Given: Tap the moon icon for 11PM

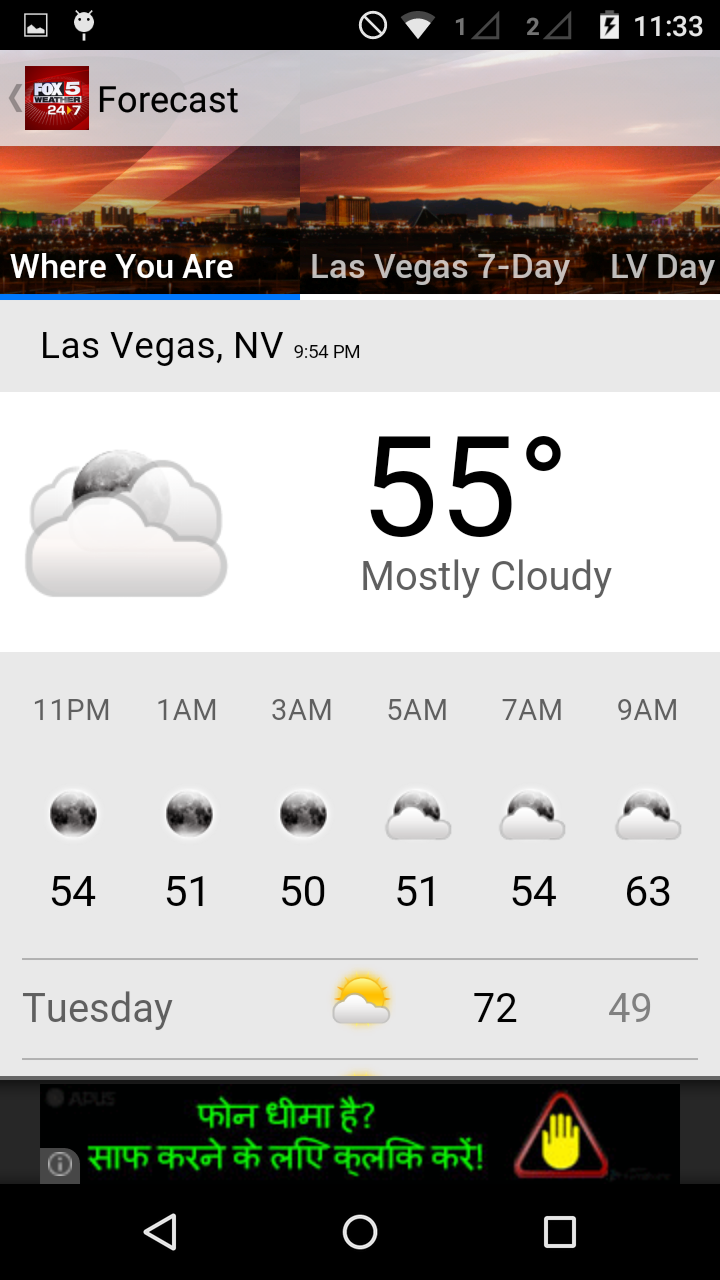Looking at the screenshot, I should click(73, 813).
